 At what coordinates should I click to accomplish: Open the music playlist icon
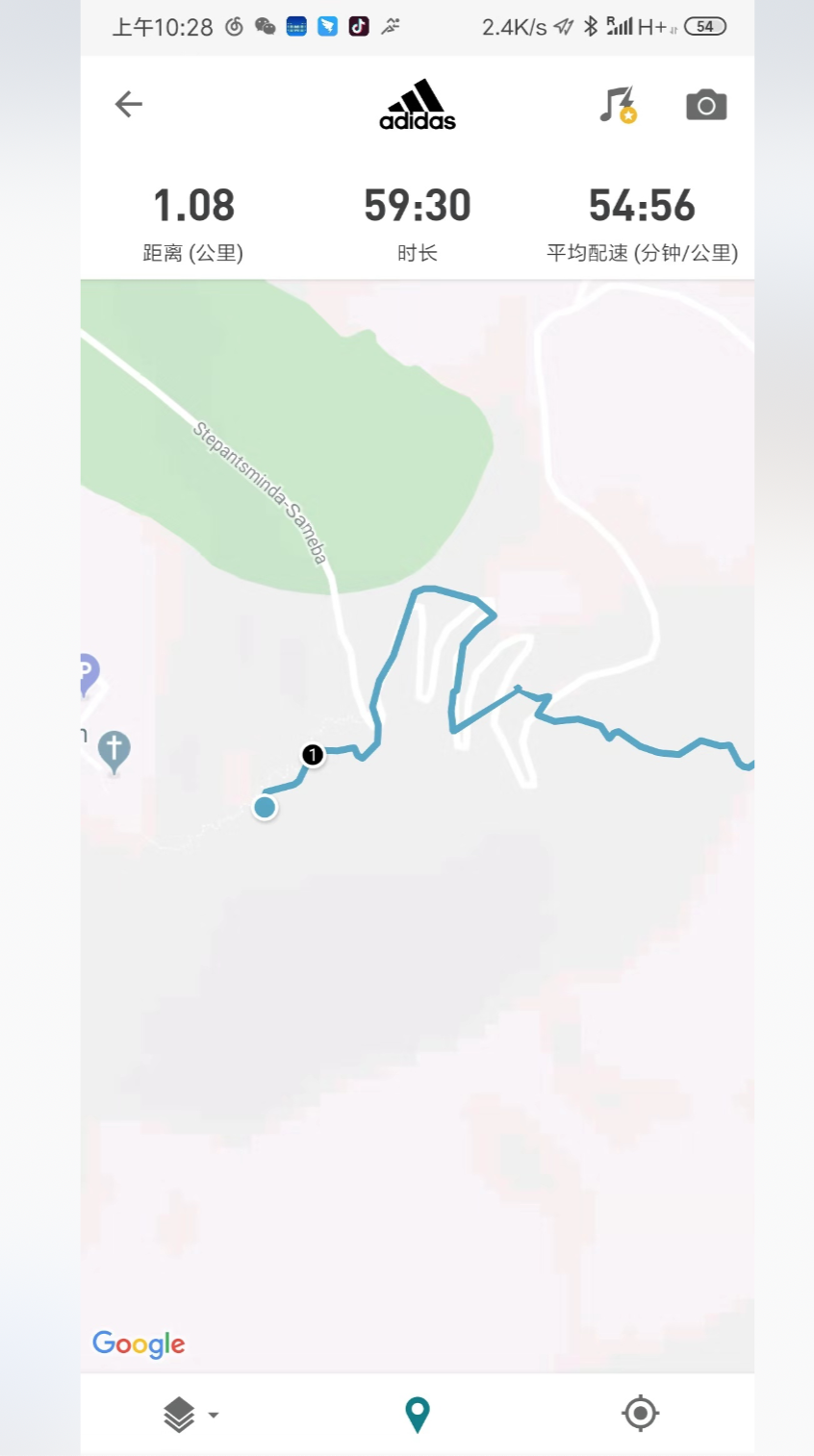coord(617,105)
